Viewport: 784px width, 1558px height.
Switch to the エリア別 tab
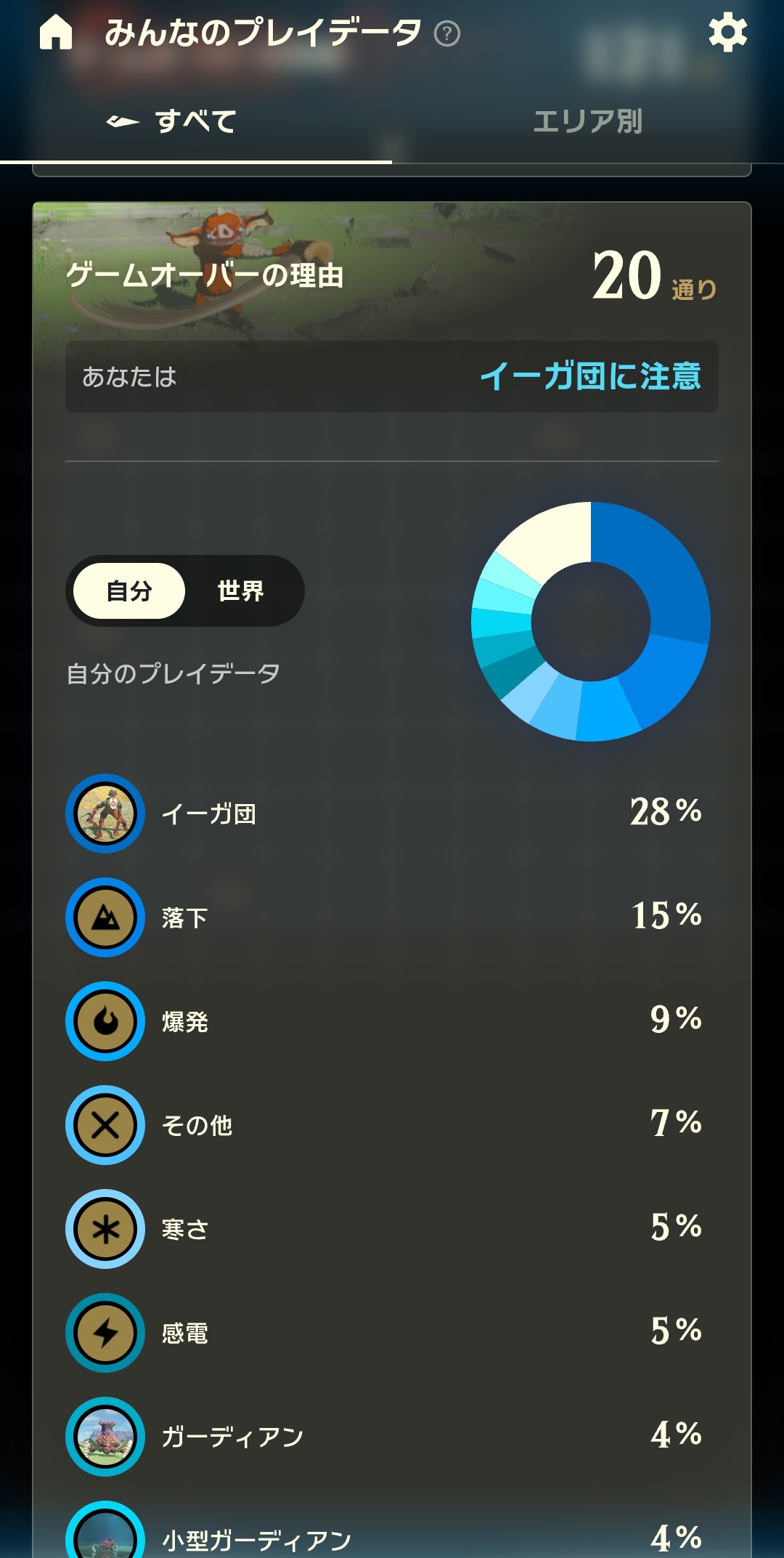click(x=587, y=121)
